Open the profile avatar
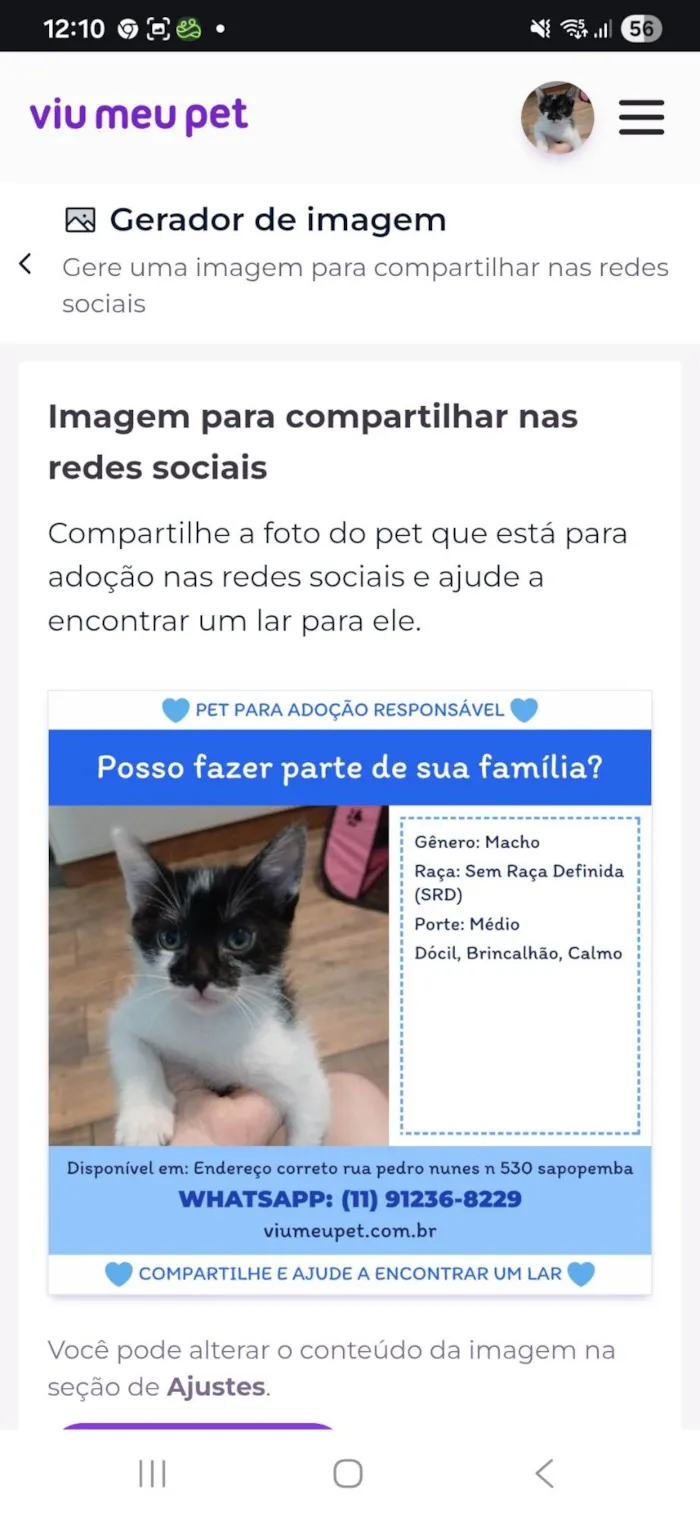The width and height of the screenshot is (700, 1517). [557, 117]
